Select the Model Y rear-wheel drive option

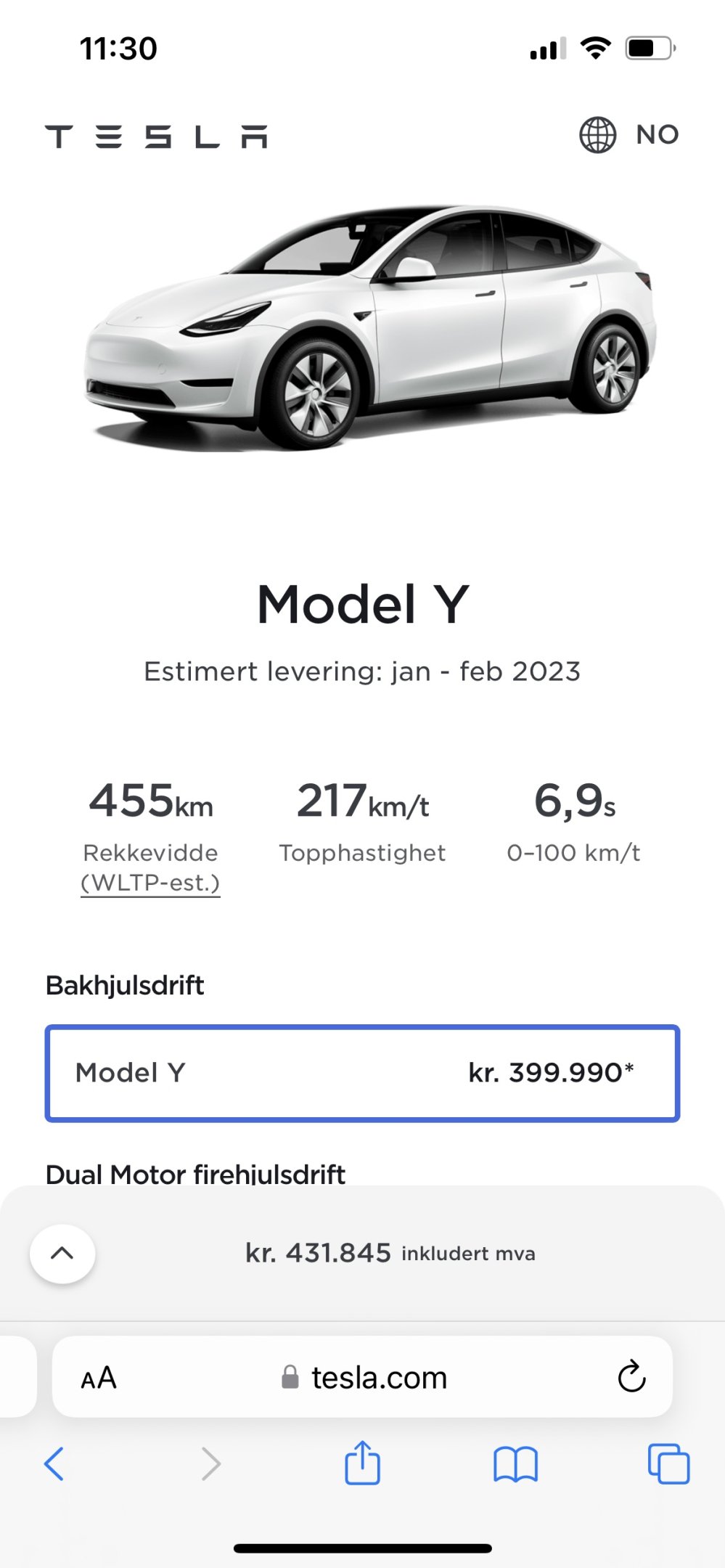pyautogui.click(x=362, y=1073)
